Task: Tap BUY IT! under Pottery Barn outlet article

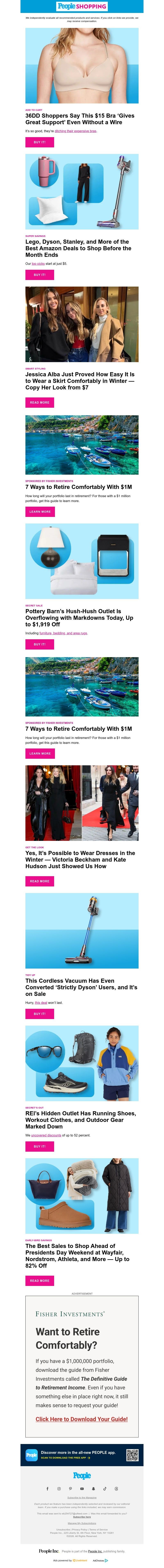Action: [40, 644]
